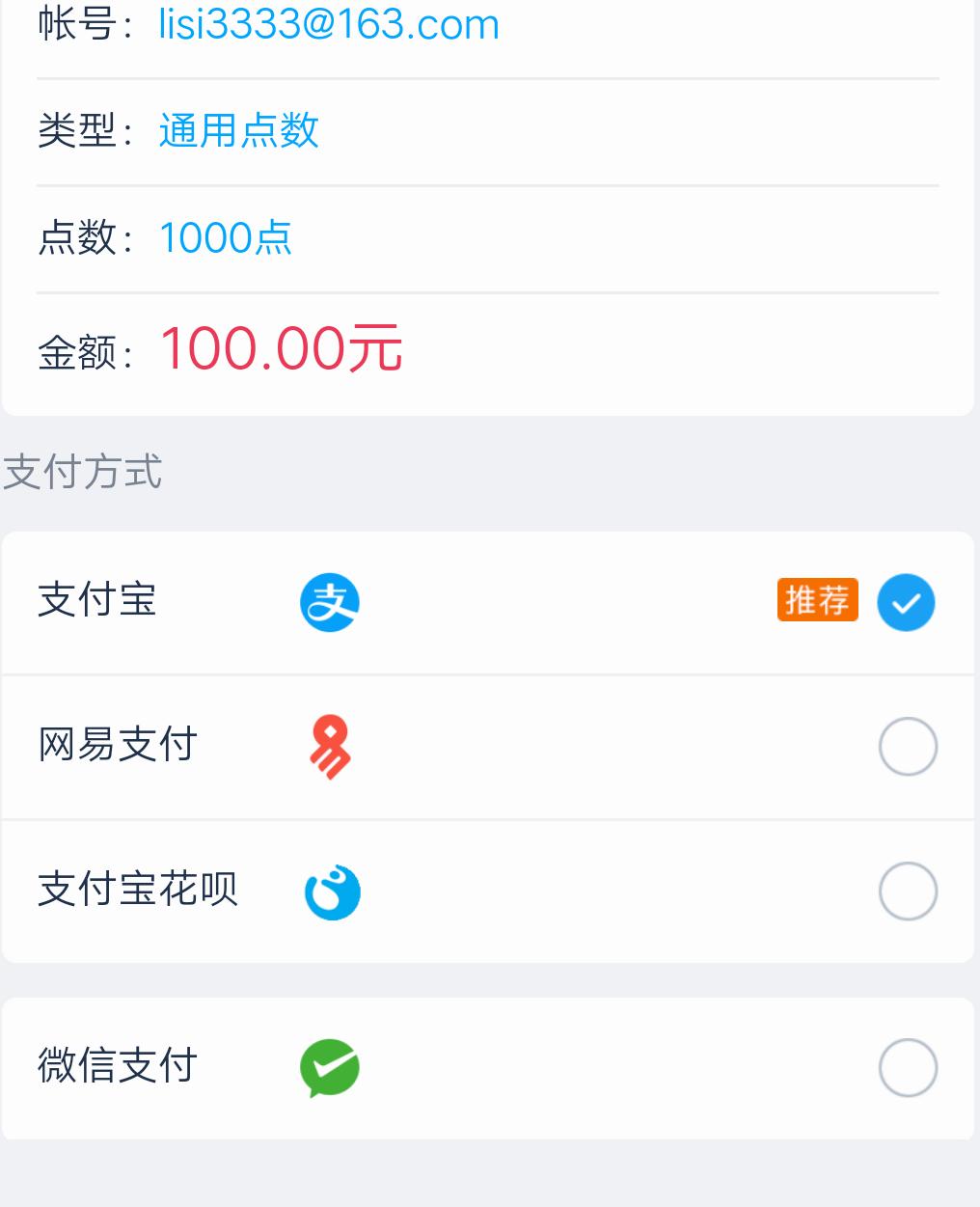Select 支付宝 as payment method
The height and width of the screenshot is (1207, 980).
pos(906,602)
